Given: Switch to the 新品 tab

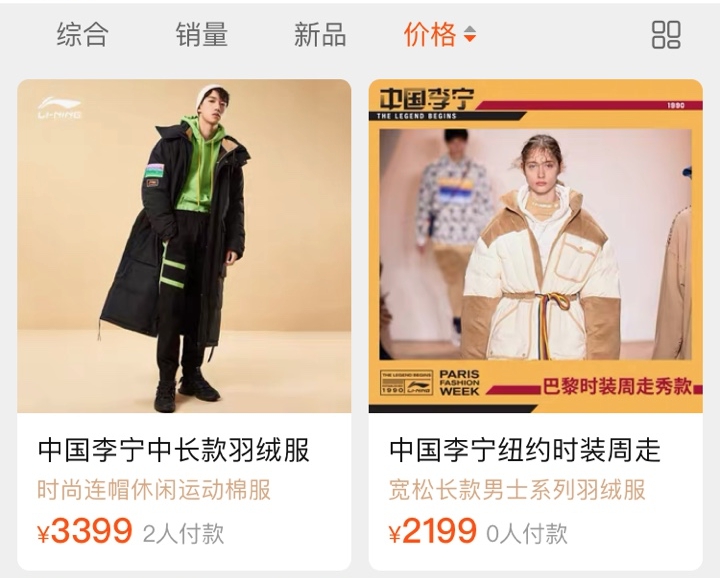Looking at the screenshot, I should tap(320, 34).
